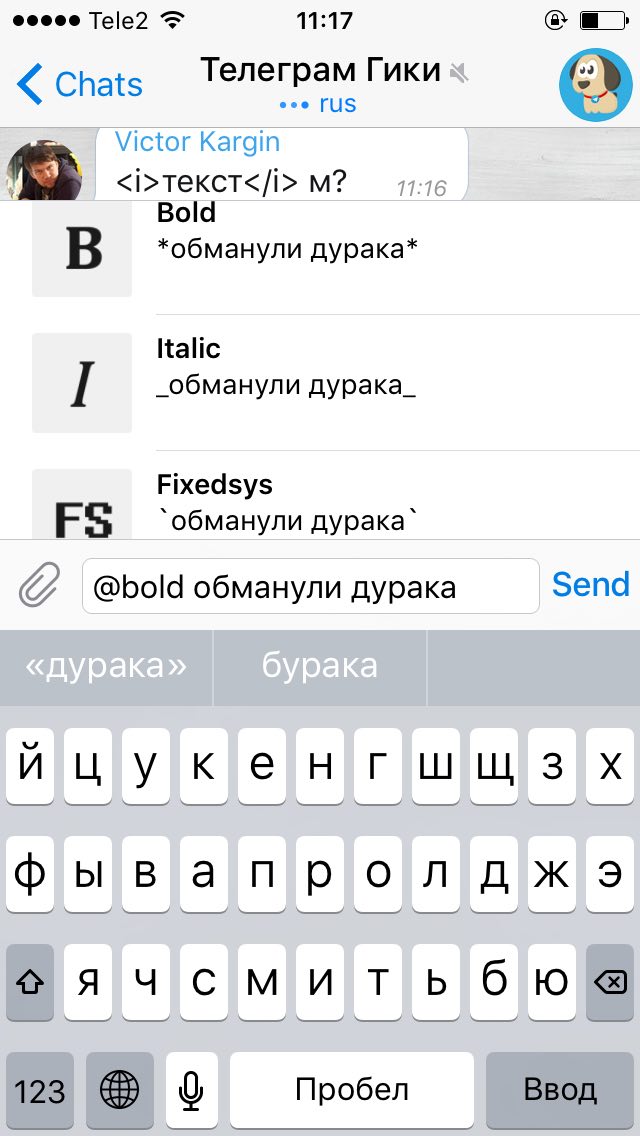The image size is (640, 1136).
Task: Choose the «дурака» keyboard suggestion
Action: [106, 667]
